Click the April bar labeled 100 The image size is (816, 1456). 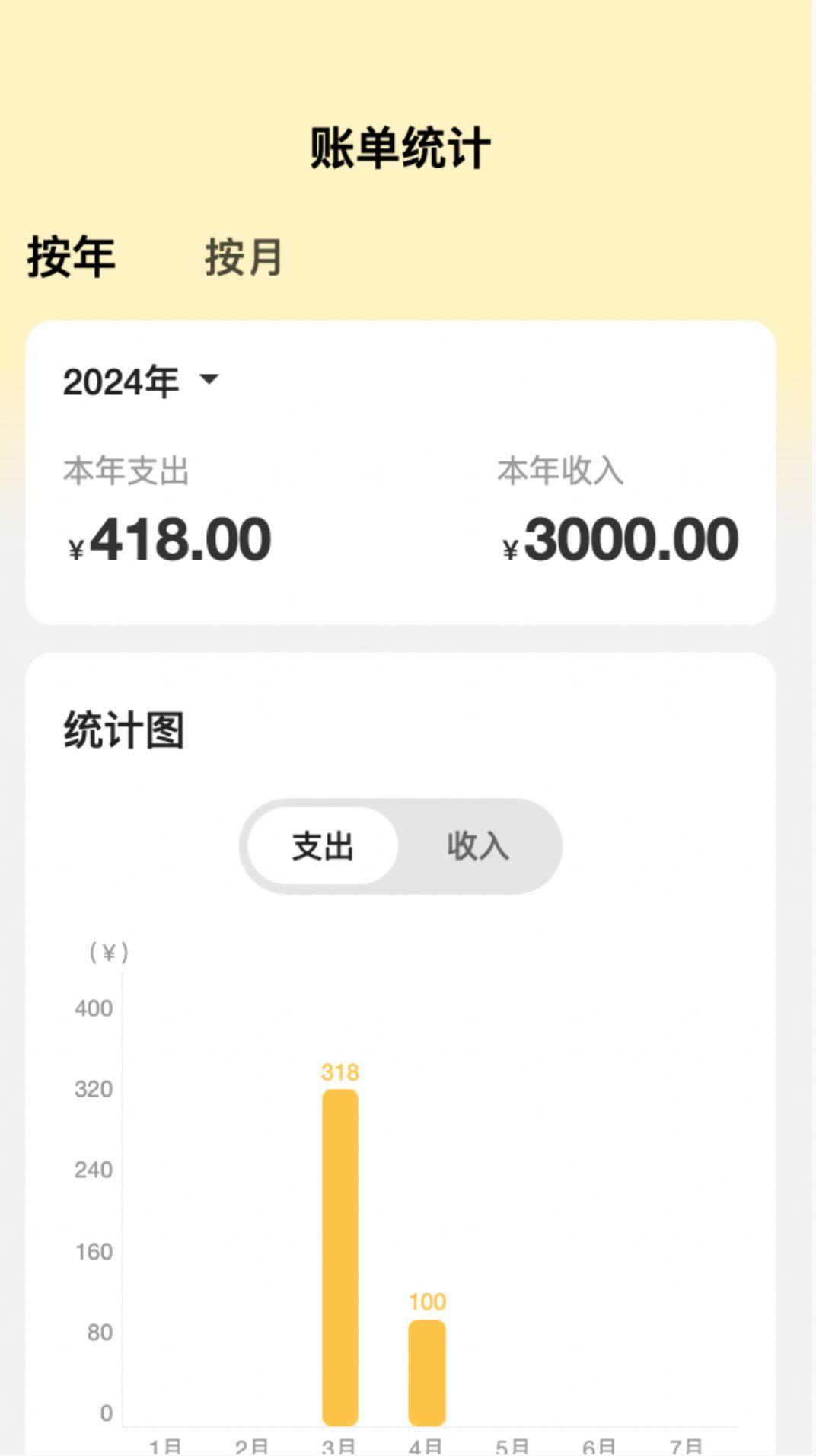click(x=427, y=1371)
